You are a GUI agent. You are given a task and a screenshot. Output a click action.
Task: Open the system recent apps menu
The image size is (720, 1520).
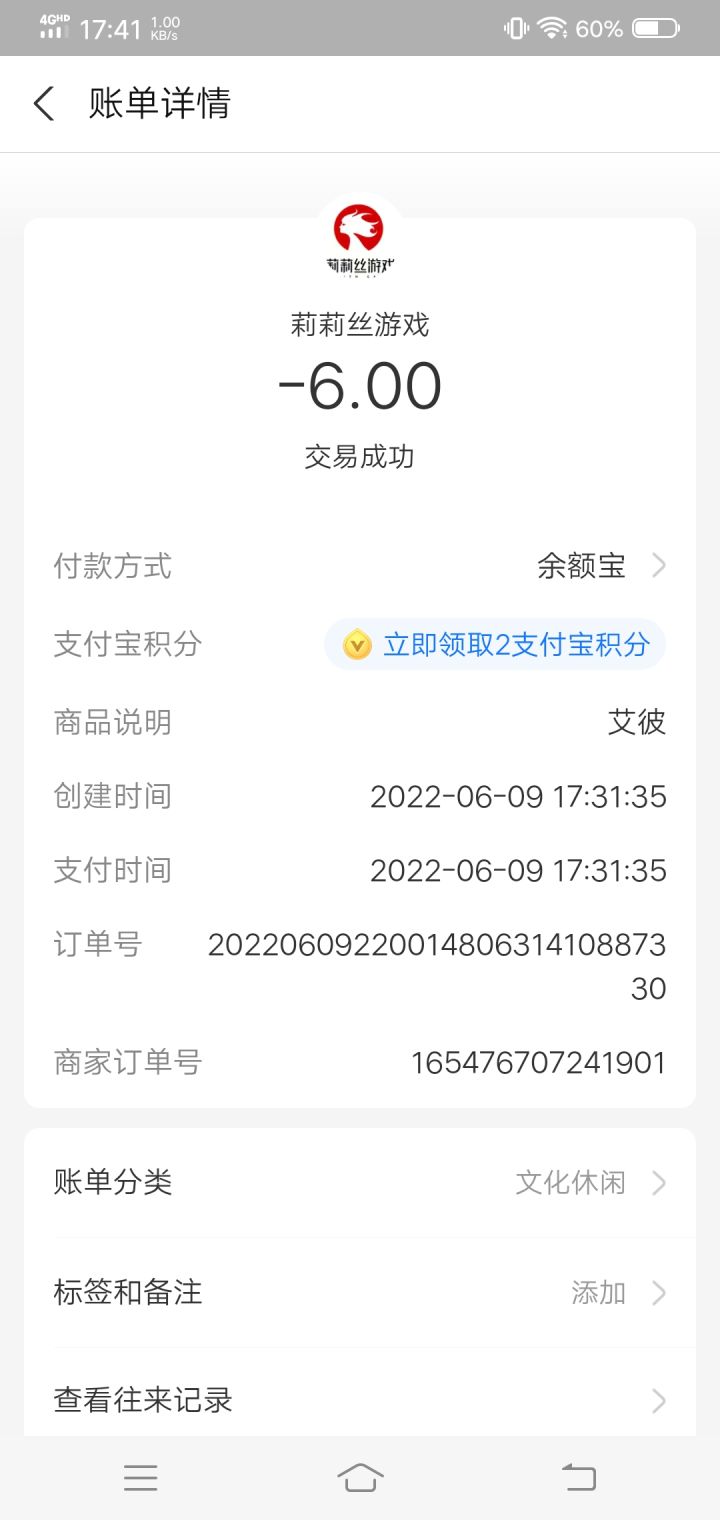point(141,1477)
